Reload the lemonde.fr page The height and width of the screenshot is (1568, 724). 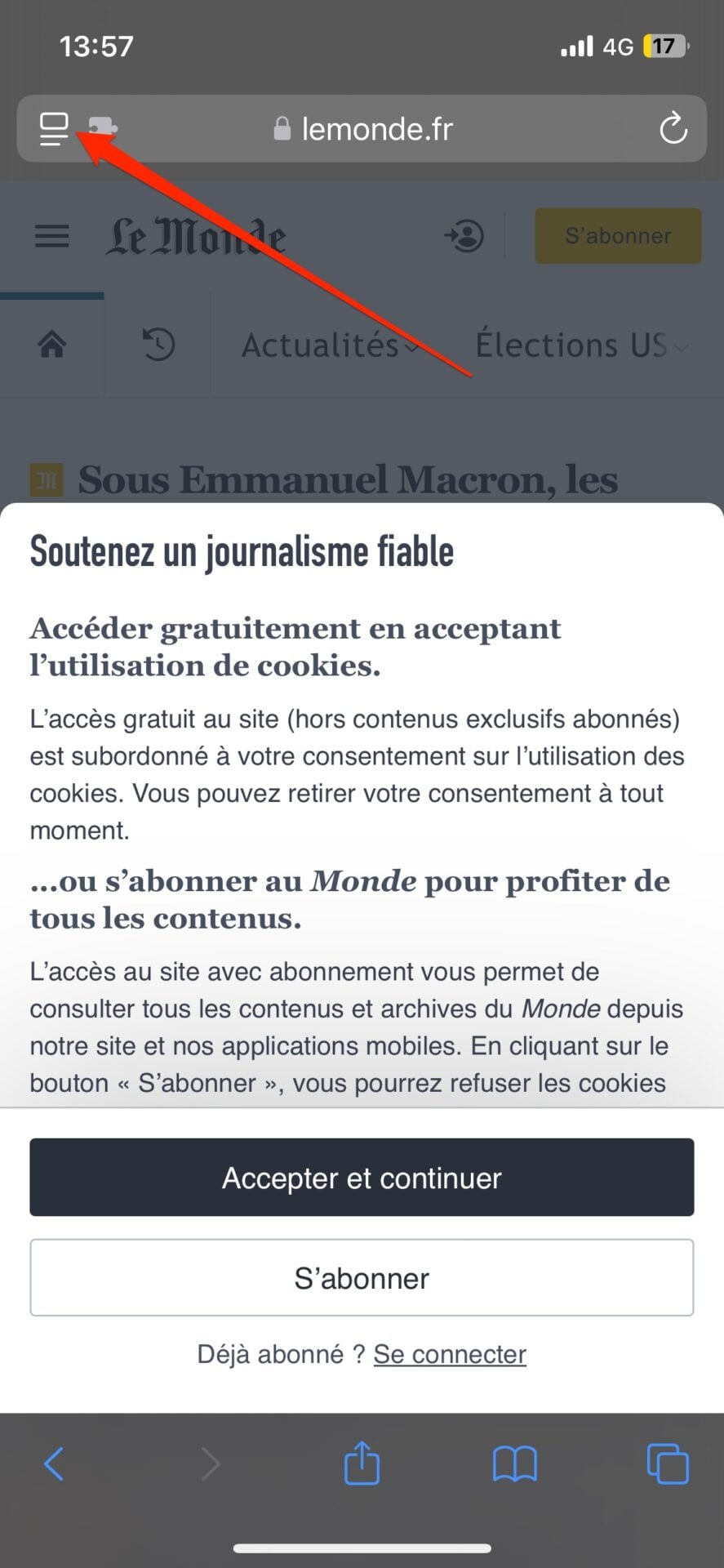click(x=673, y=128)
